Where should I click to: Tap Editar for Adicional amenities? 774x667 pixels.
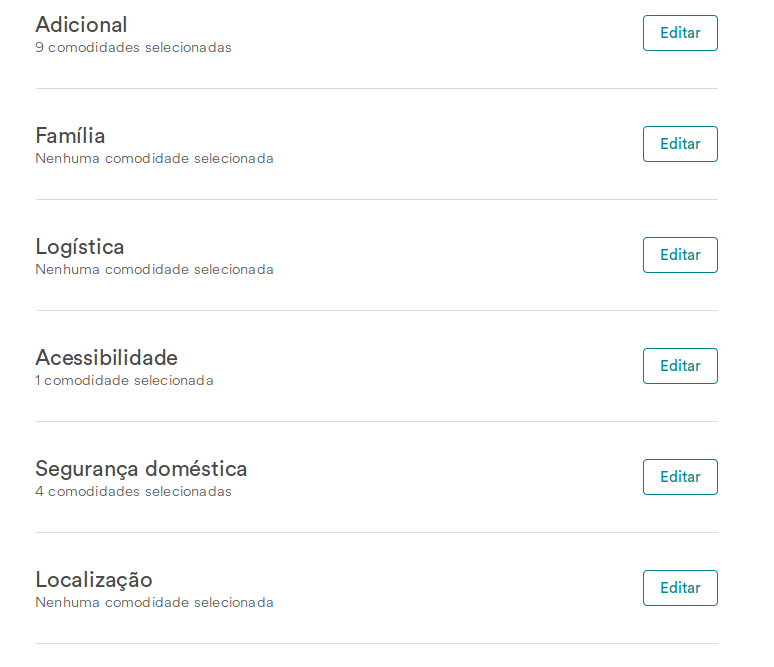pos(680,33)
